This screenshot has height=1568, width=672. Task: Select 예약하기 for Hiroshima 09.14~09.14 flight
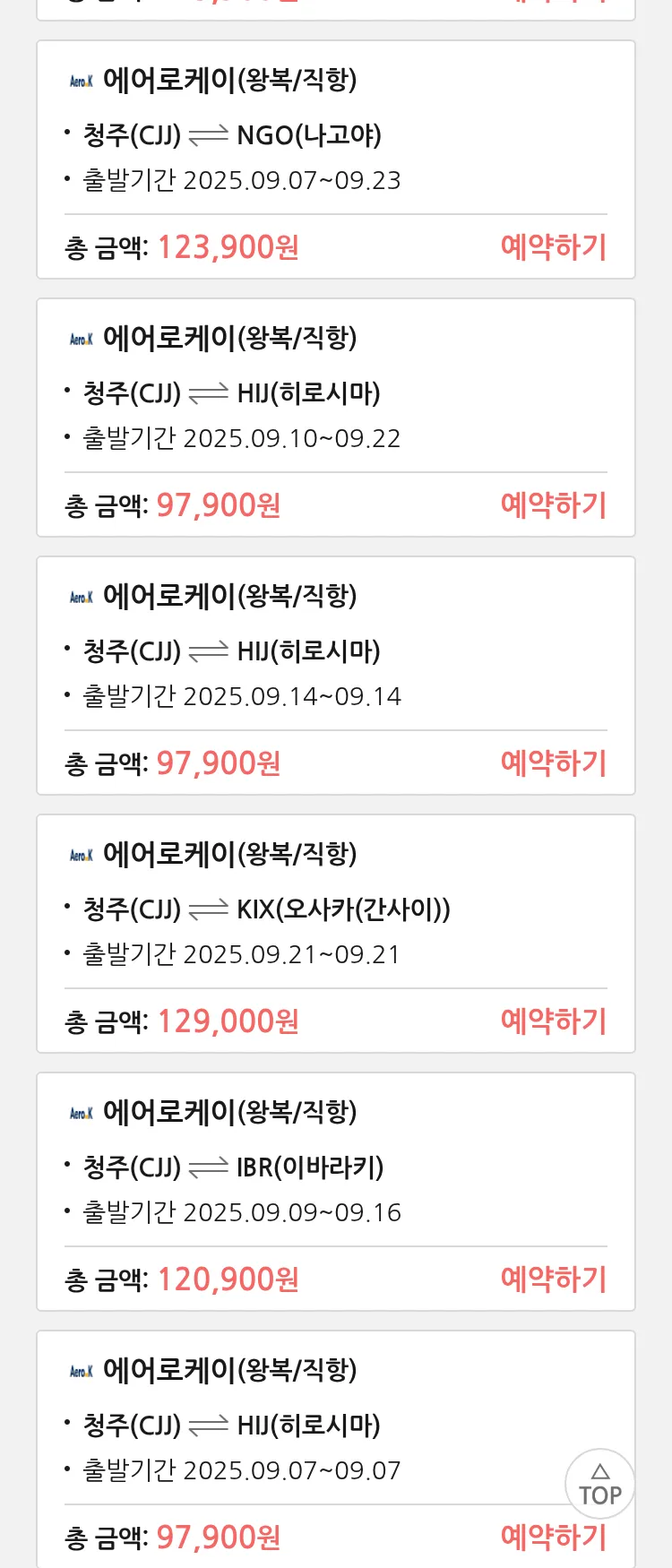point(553,763)
